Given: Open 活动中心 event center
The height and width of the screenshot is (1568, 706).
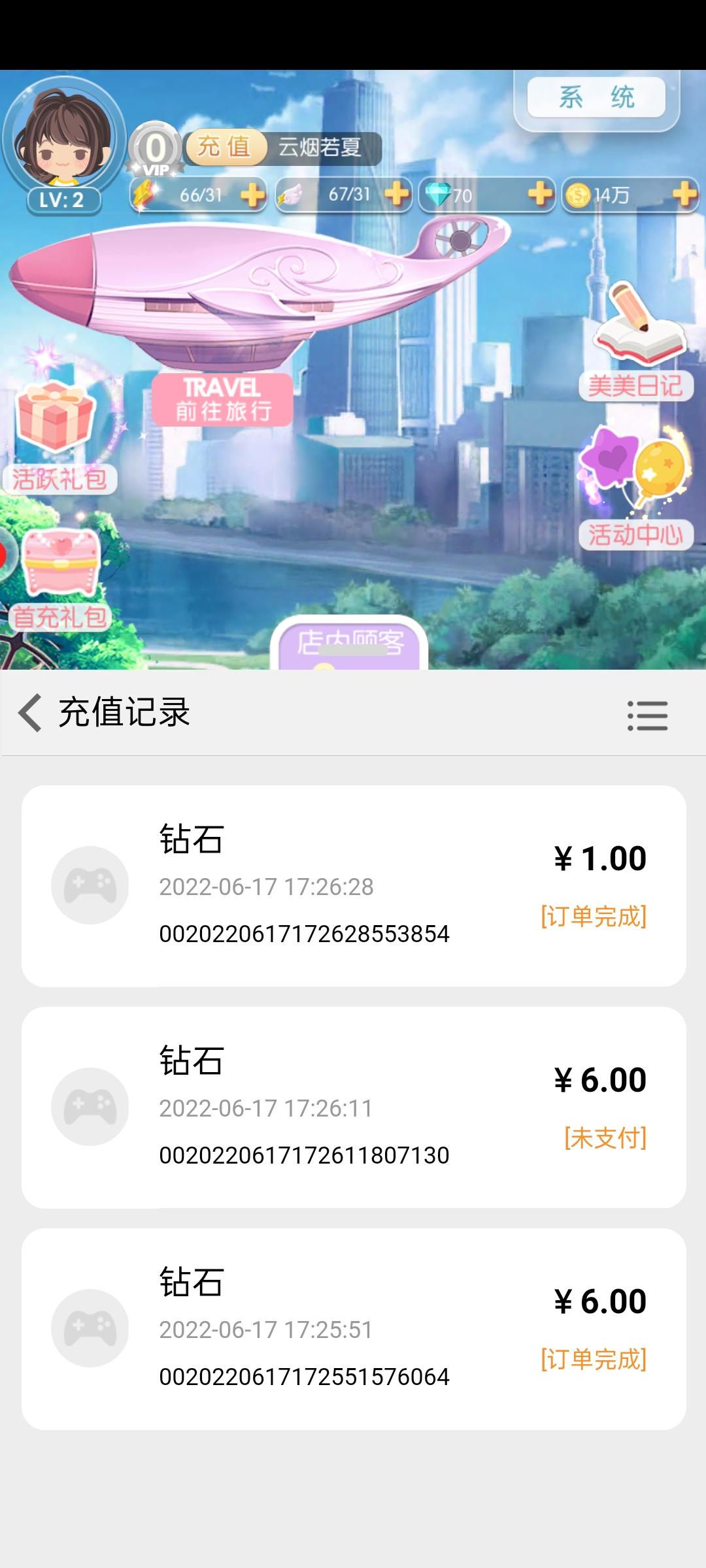Looking at the screenshot, I should click(635, 490).
